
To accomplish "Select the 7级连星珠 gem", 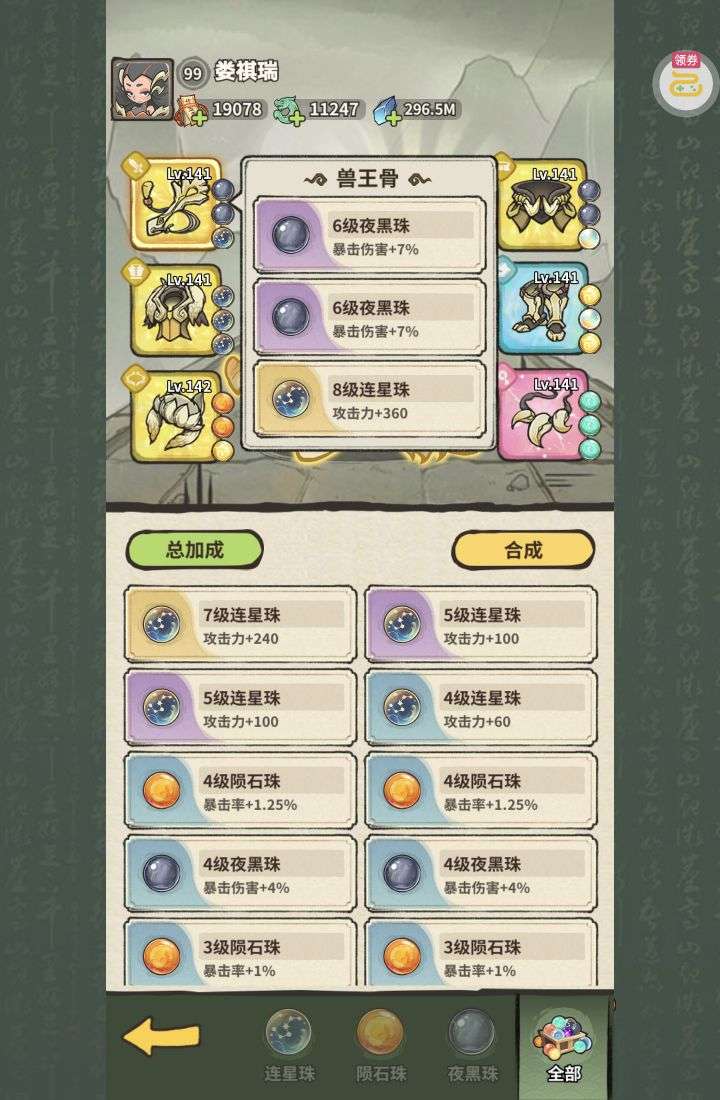I will (x=241, y=624).
